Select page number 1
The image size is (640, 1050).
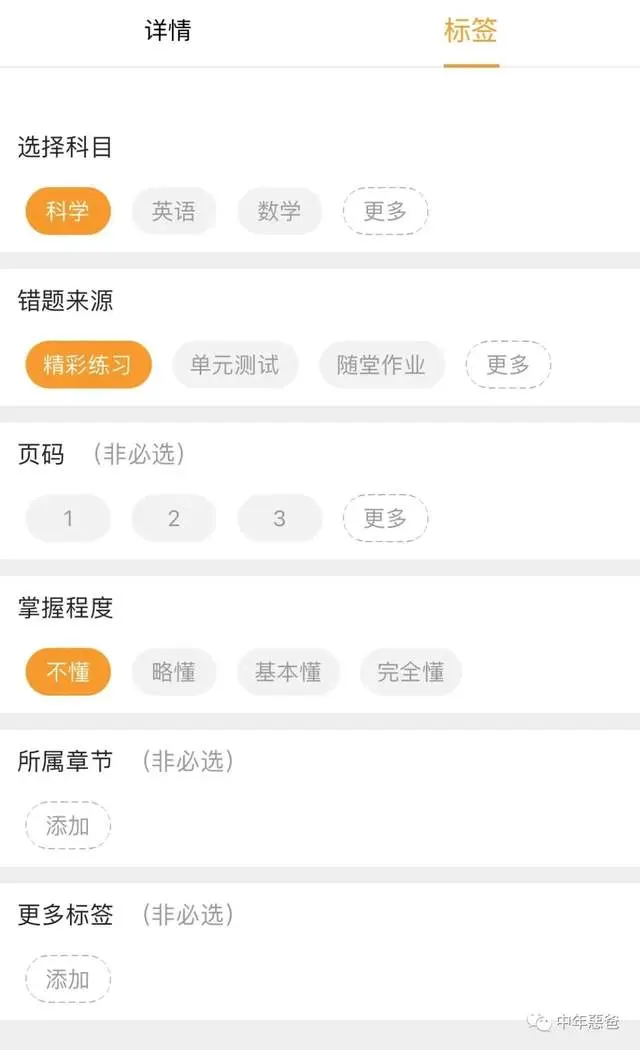[68, 518]
